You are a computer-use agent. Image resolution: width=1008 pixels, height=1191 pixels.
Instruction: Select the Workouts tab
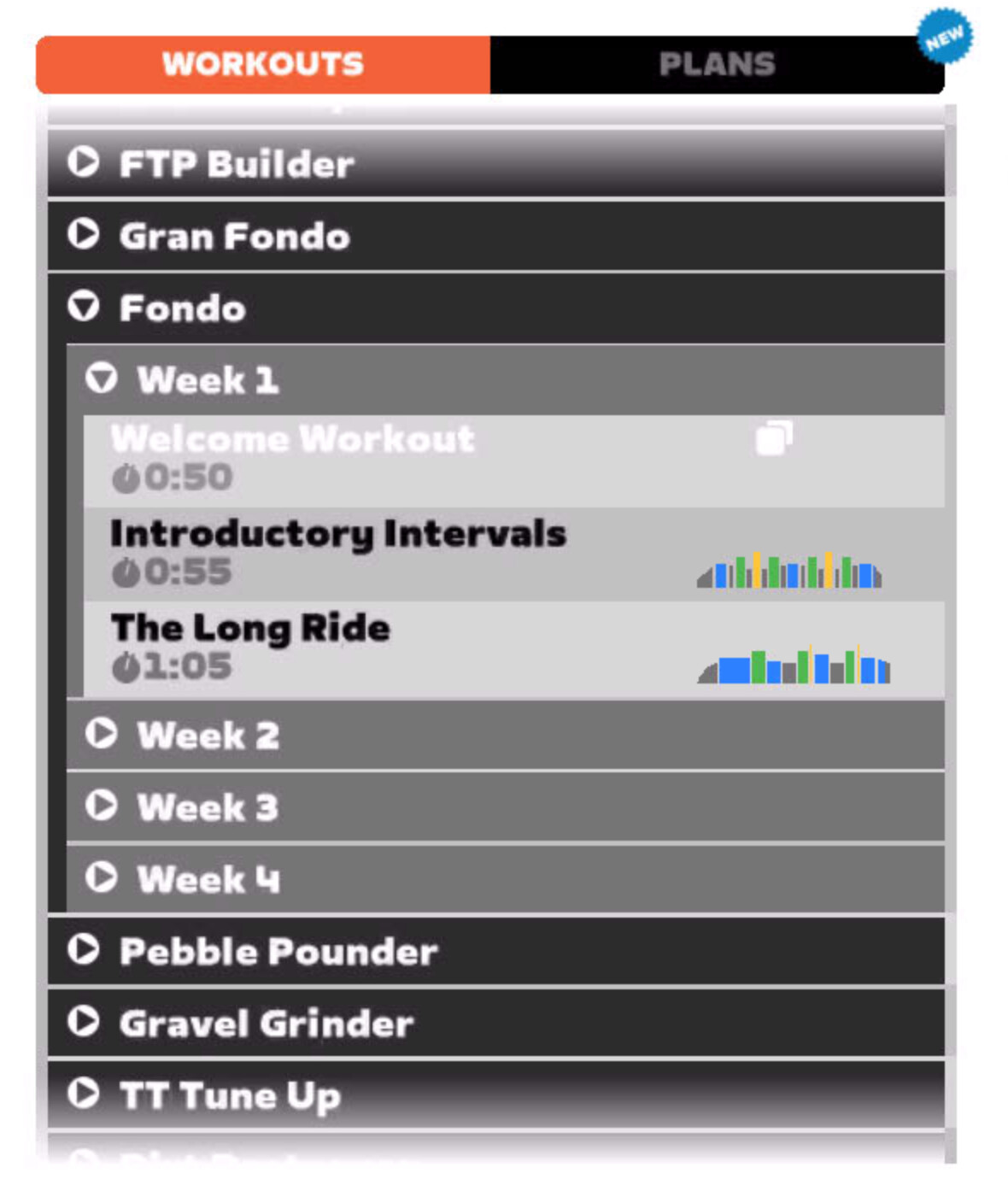click(x=263, y=64)
